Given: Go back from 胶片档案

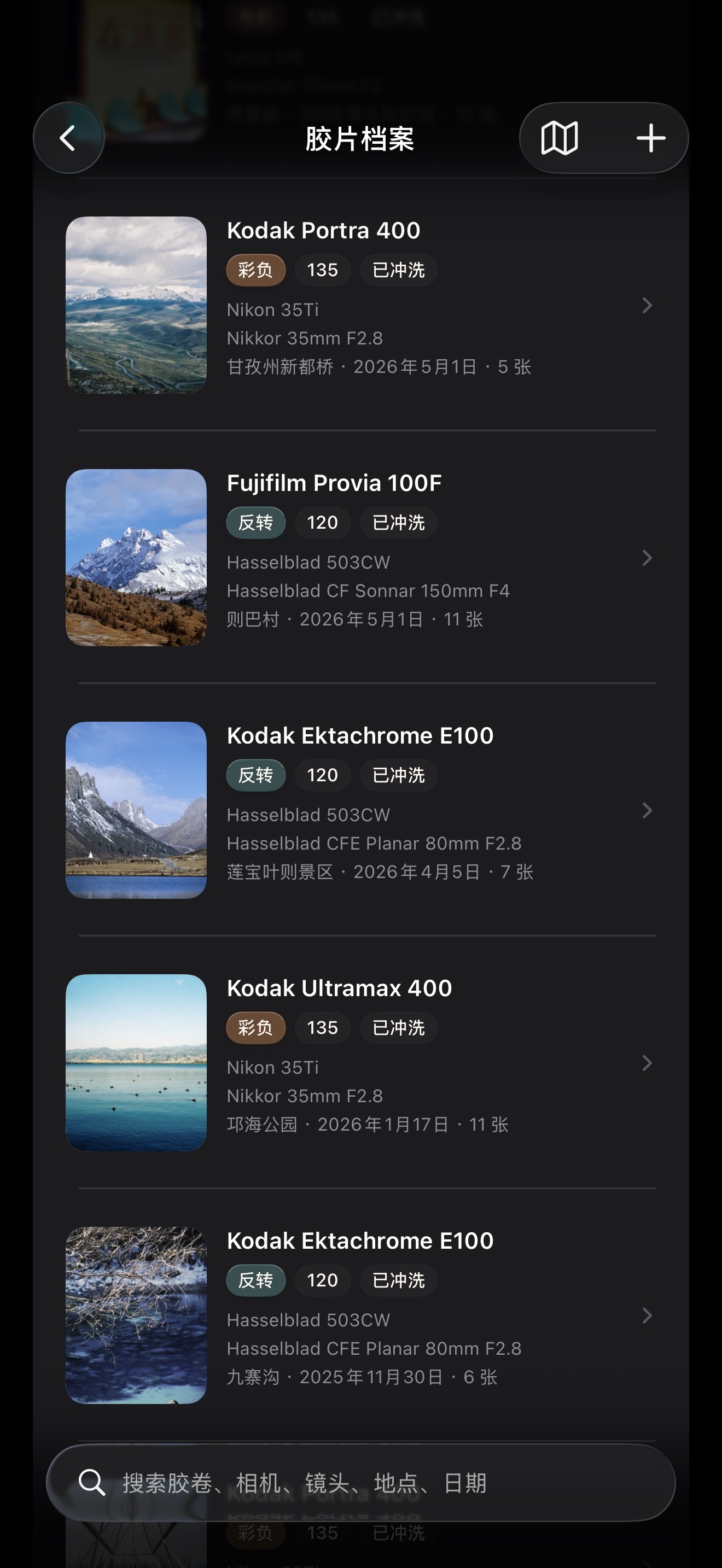Looking at the screenshot, I should pos(68,138).
